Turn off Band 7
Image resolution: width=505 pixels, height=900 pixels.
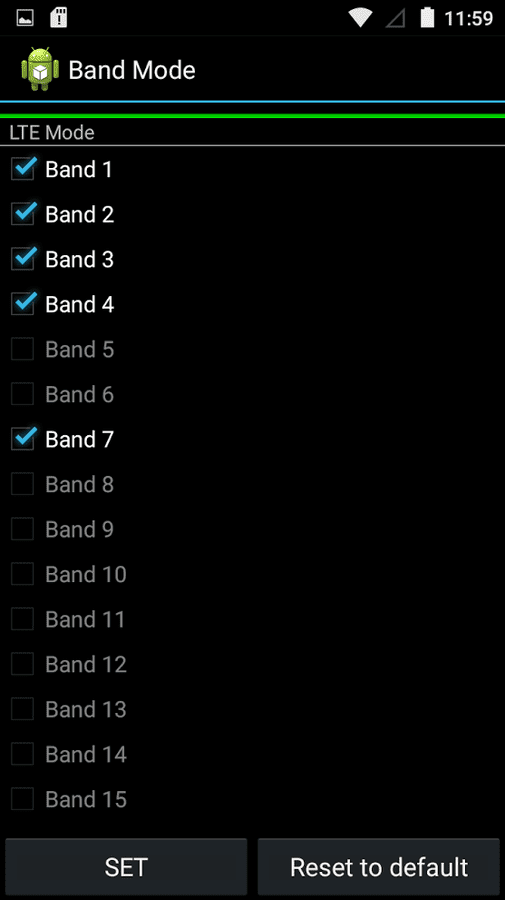tap(22, 439)
